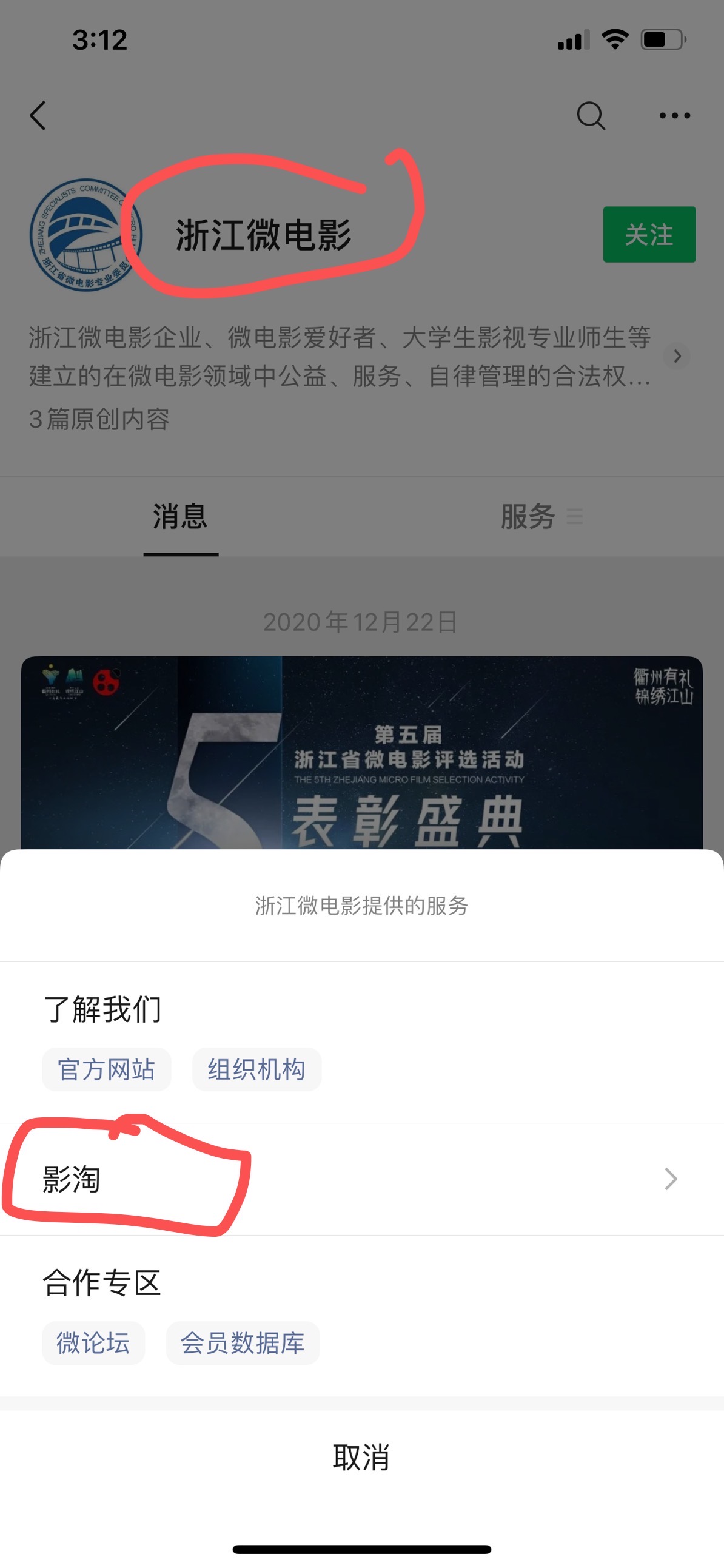Open the 组织机构 service chip
724x1568 pixels.
coord(256,1069)
